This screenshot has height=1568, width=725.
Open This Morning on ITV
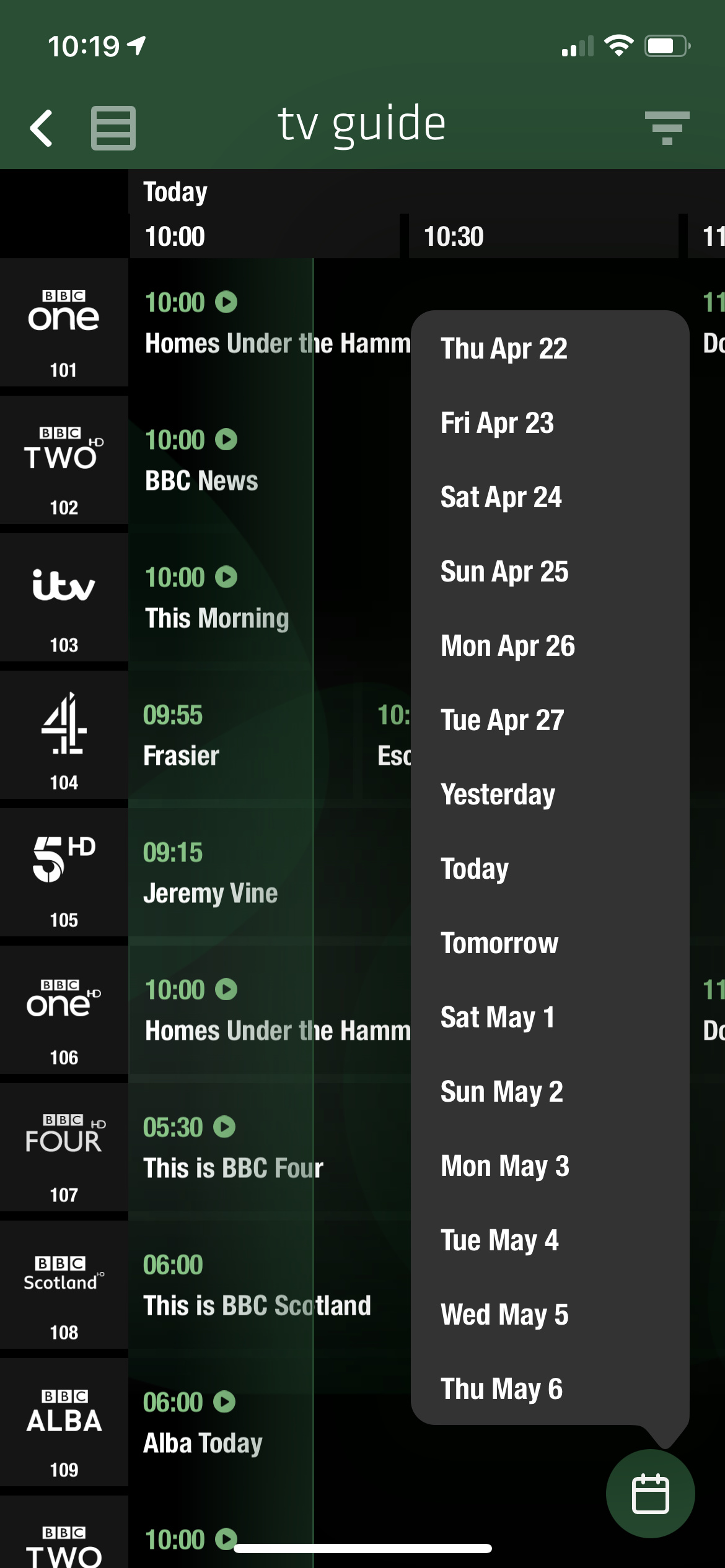click(x=217, y=618)
